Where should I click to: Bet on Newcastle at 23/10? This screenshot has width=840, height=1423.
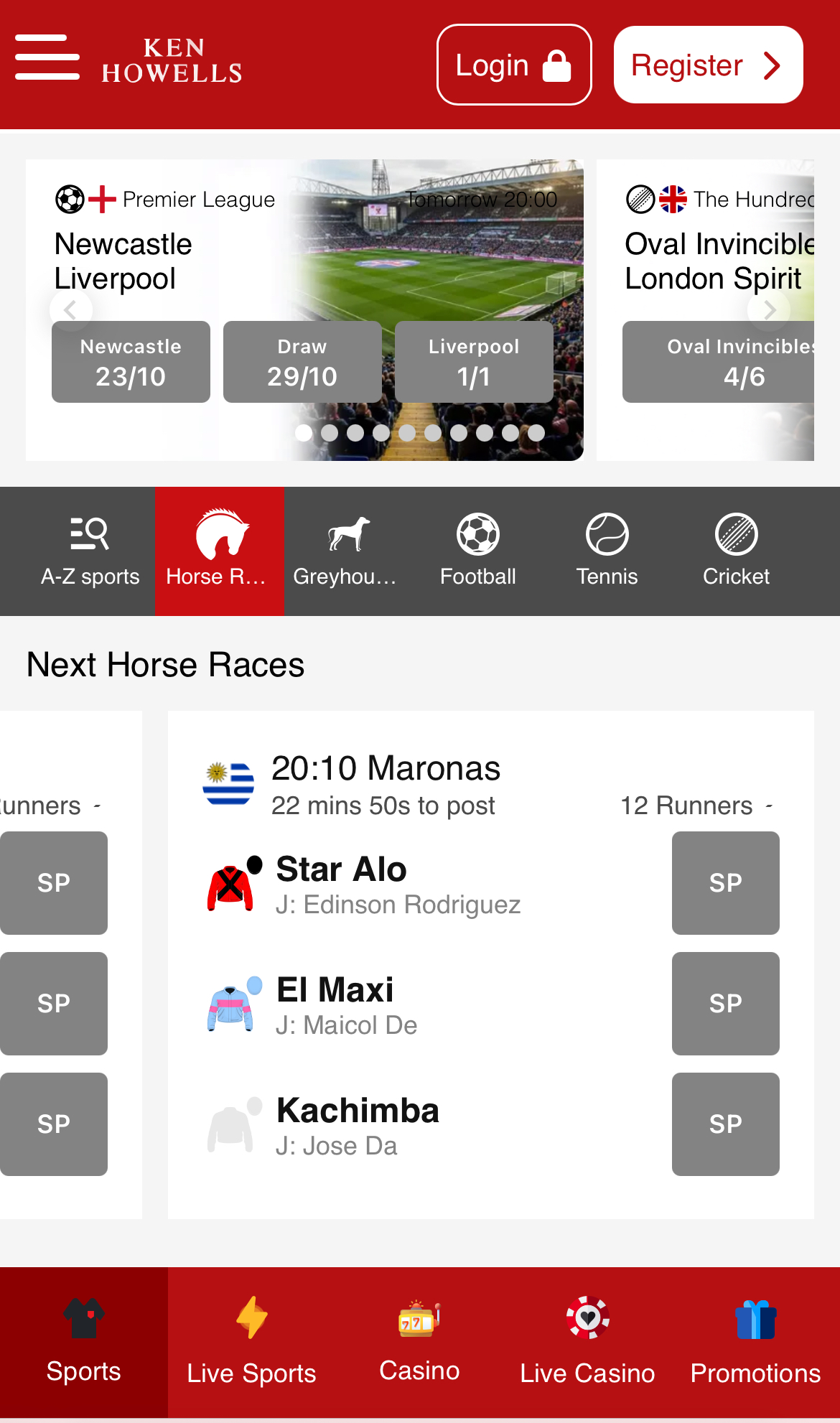coord(131,362)
